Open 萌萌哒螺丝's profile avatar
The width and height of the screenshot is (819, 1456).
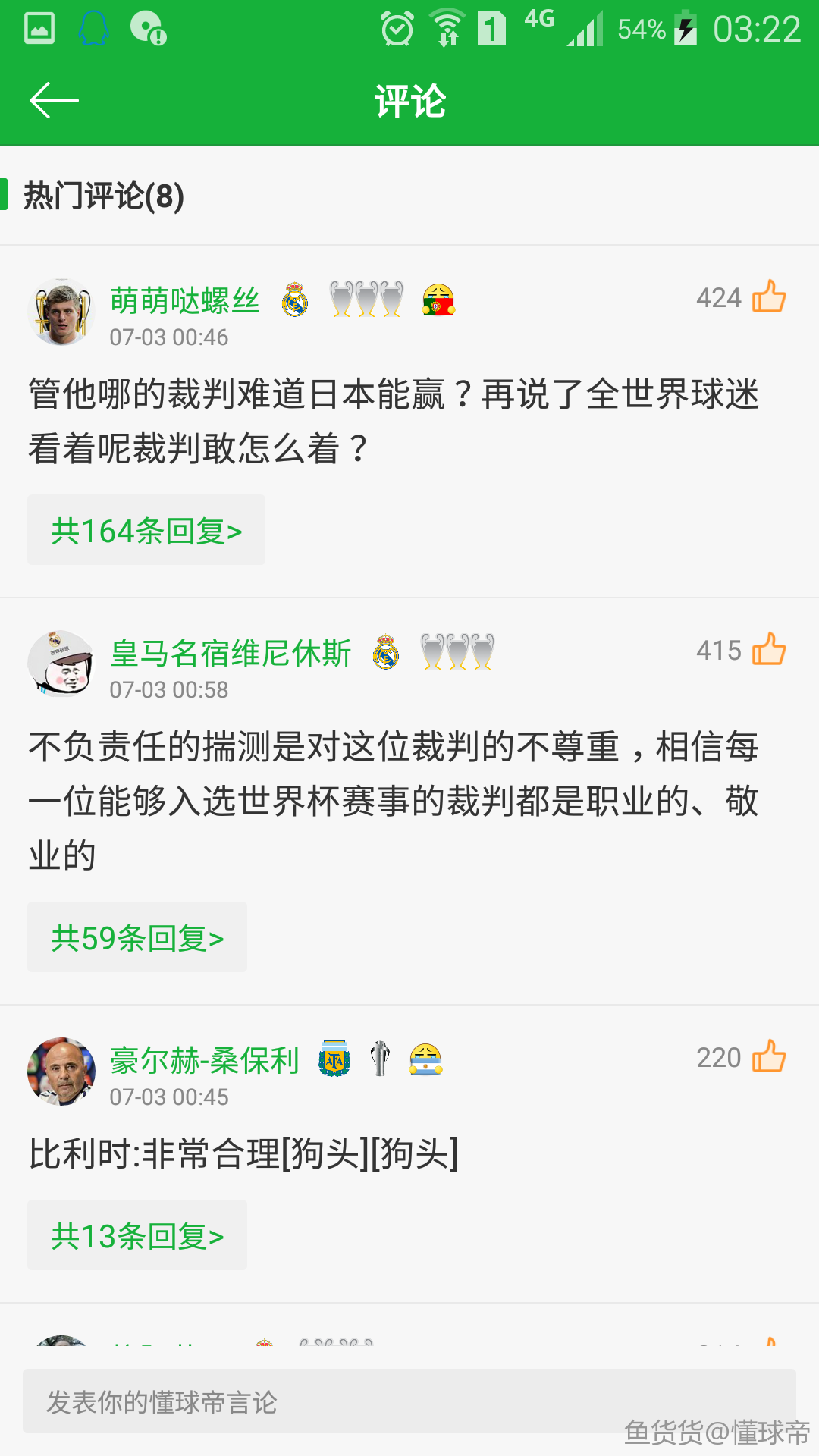(x=61, y=312)
